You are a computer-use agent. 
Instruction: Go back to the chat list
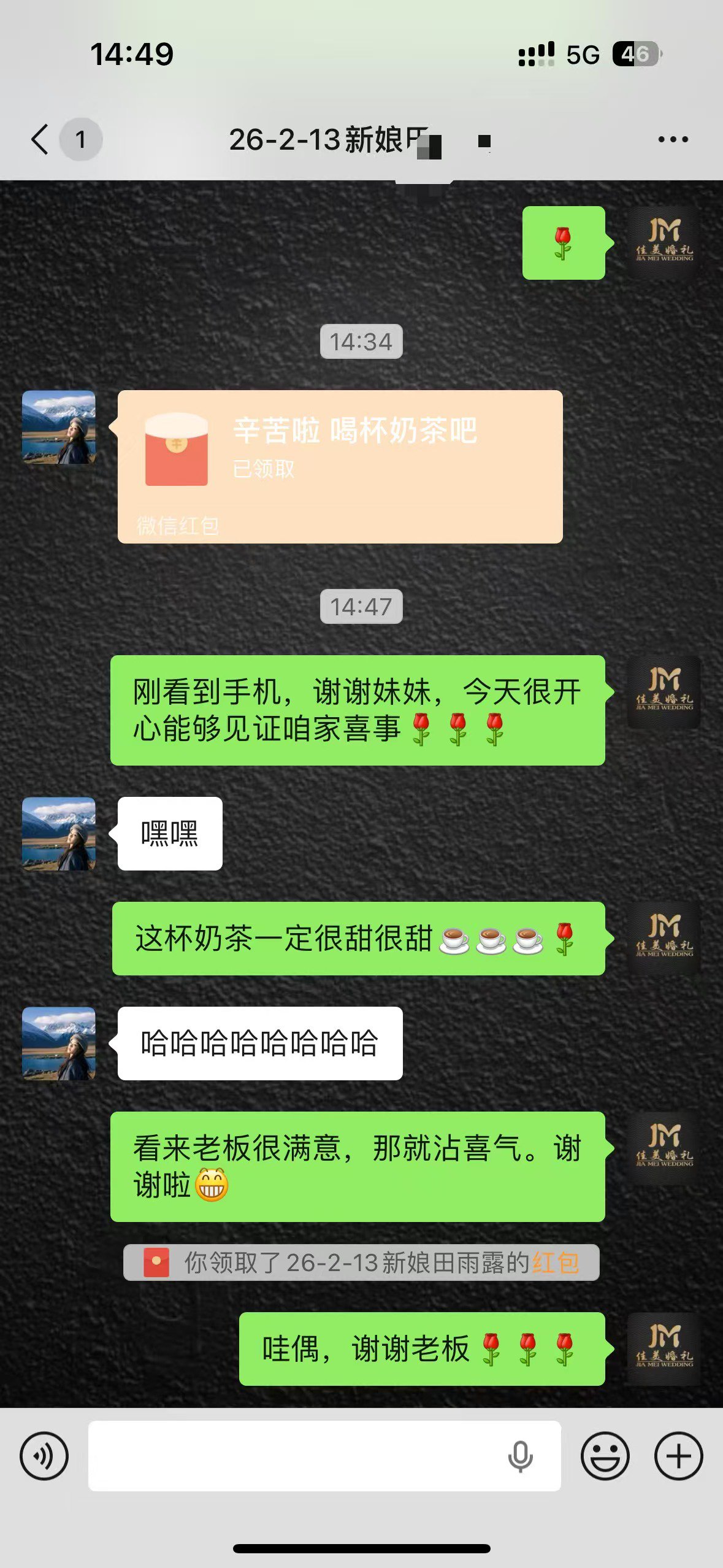coord(40,139)
